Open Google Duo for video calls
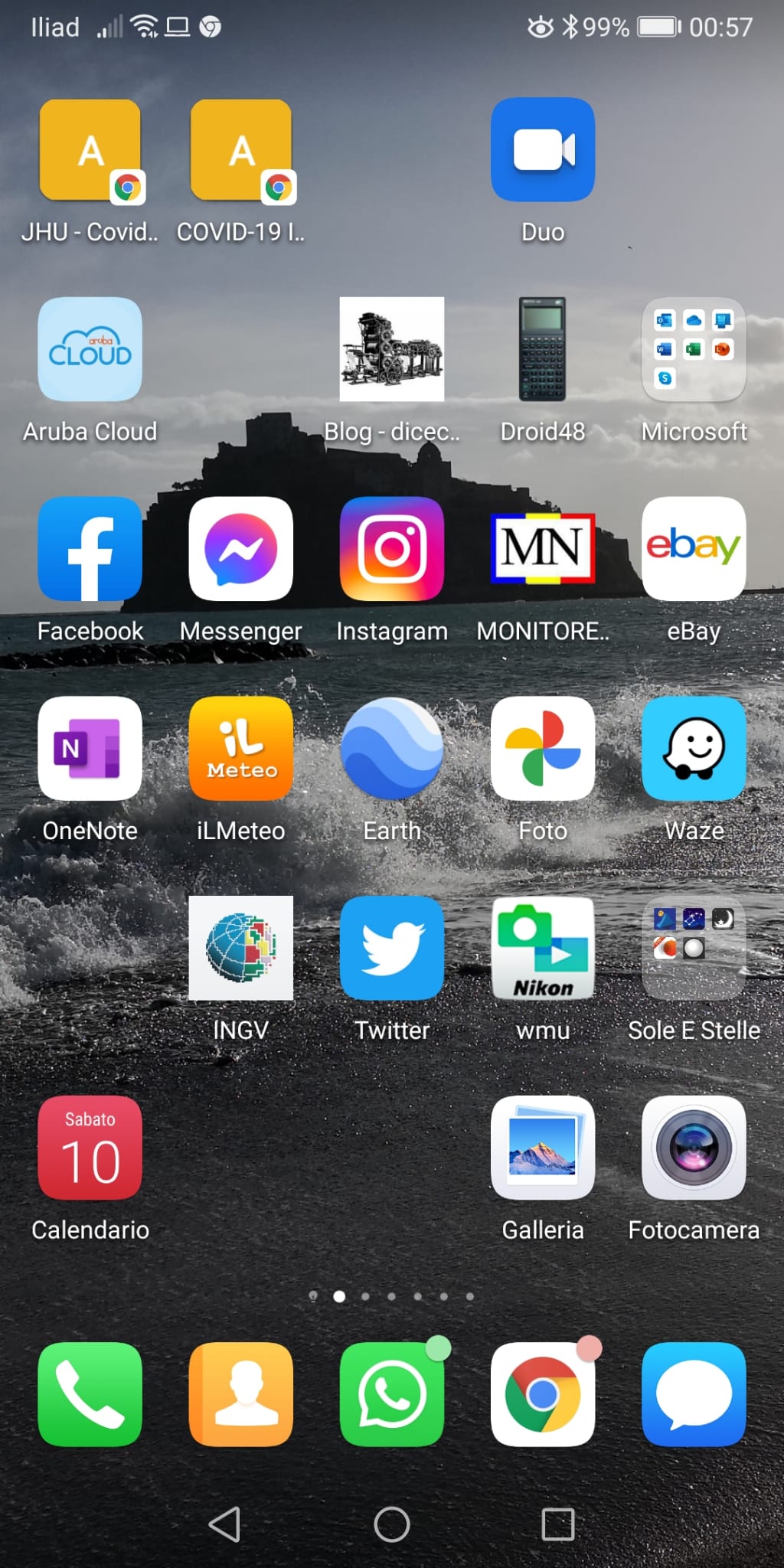This screenshot has height=1568, width=784. tap(543, 150)
